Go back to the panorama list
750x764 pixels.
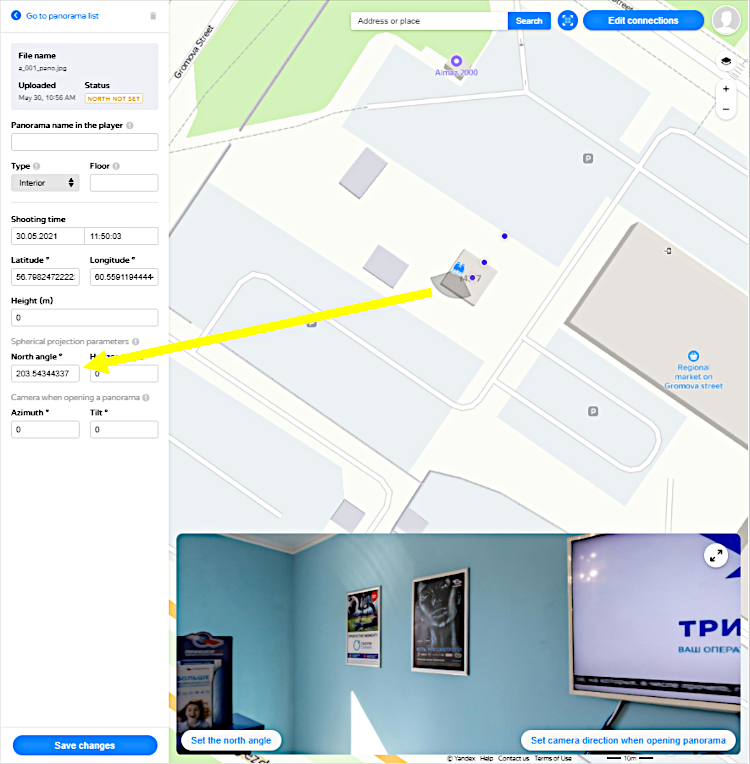60,16
